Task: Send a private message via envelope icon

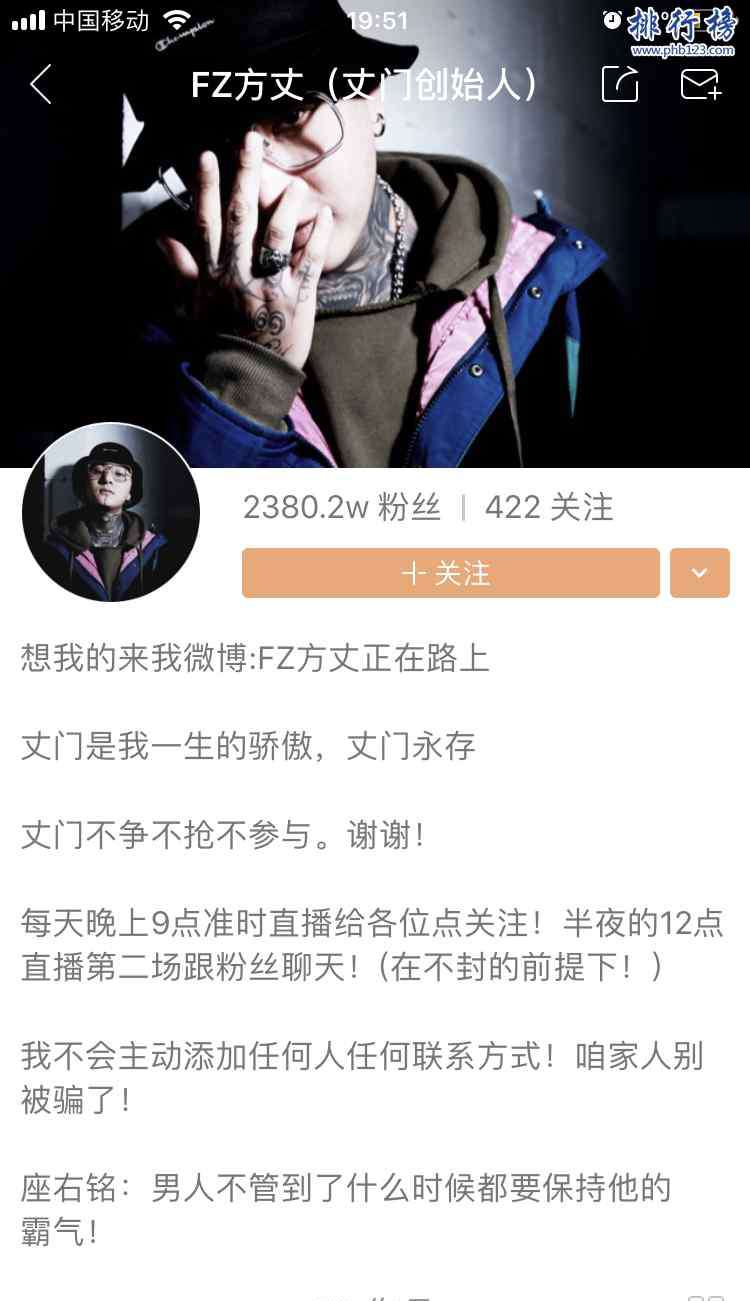Action: [x=701, y=84]
